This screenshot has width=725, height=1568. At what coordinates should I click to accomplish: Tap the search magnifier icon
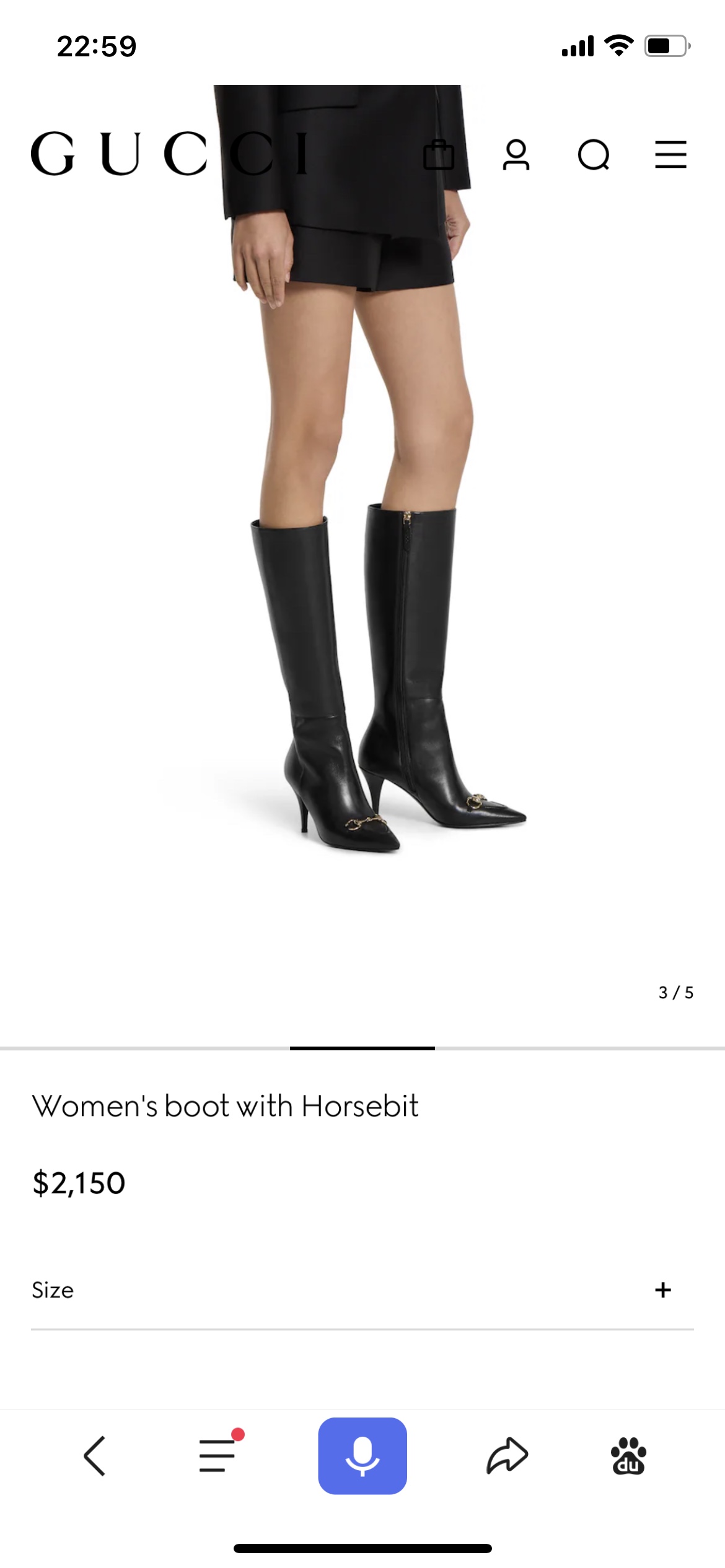(594, 155)
